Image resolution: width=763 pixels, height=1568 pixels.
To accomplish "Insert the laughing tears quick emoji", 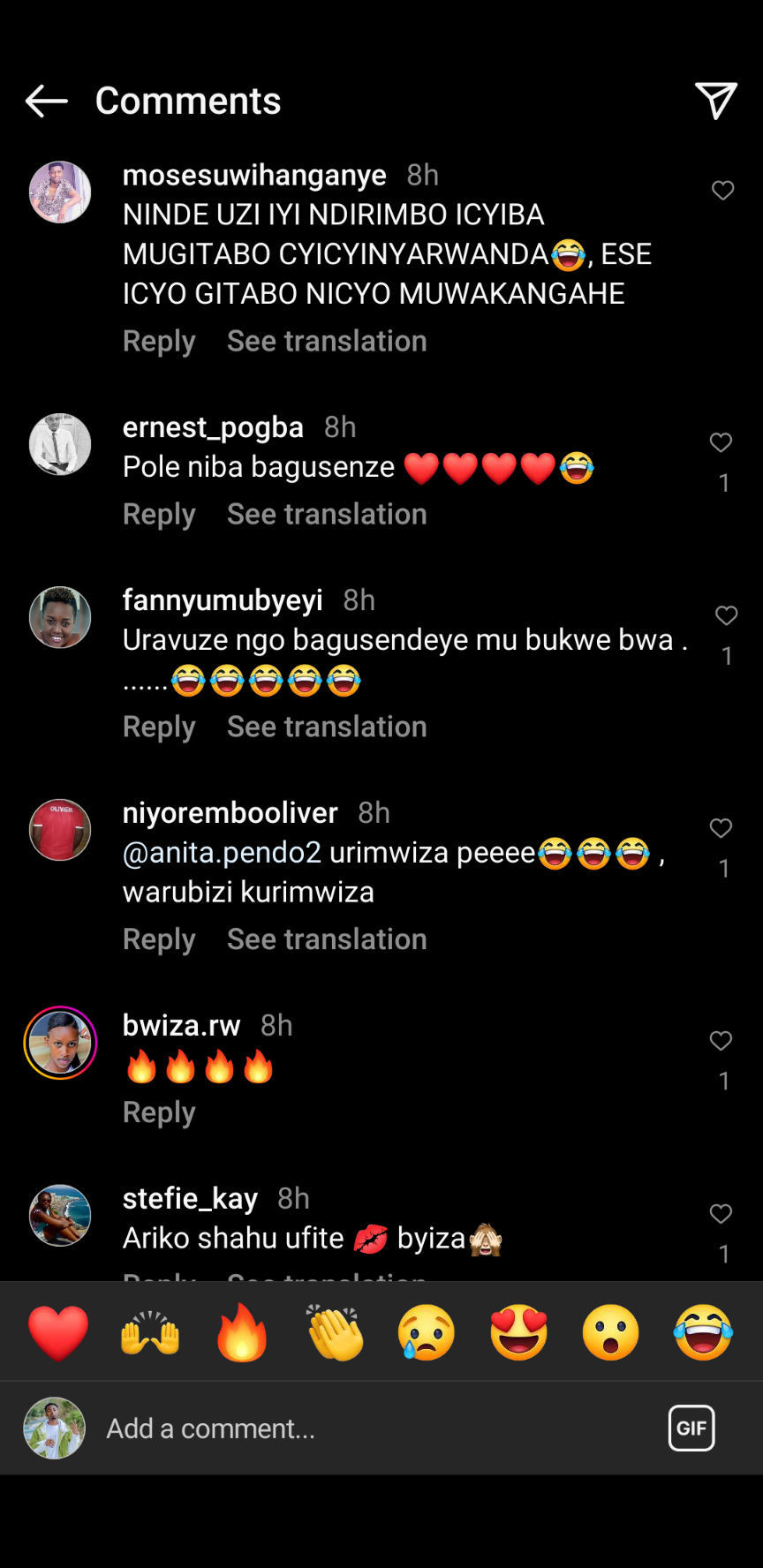I will point(703,1332).
